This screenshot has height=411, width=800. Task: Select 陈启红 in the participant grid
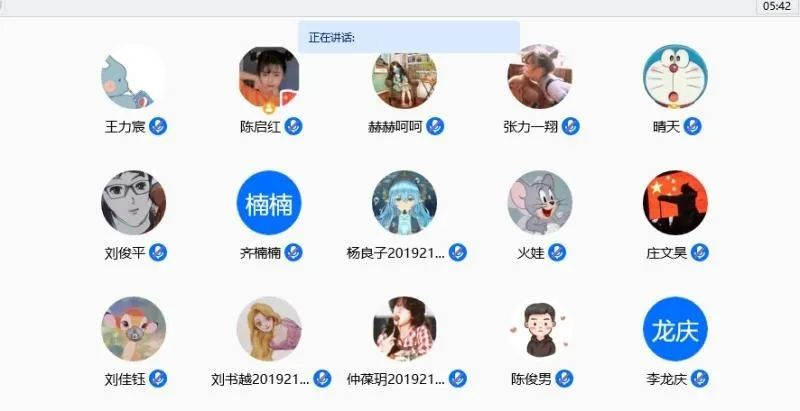tap(269, 78)
